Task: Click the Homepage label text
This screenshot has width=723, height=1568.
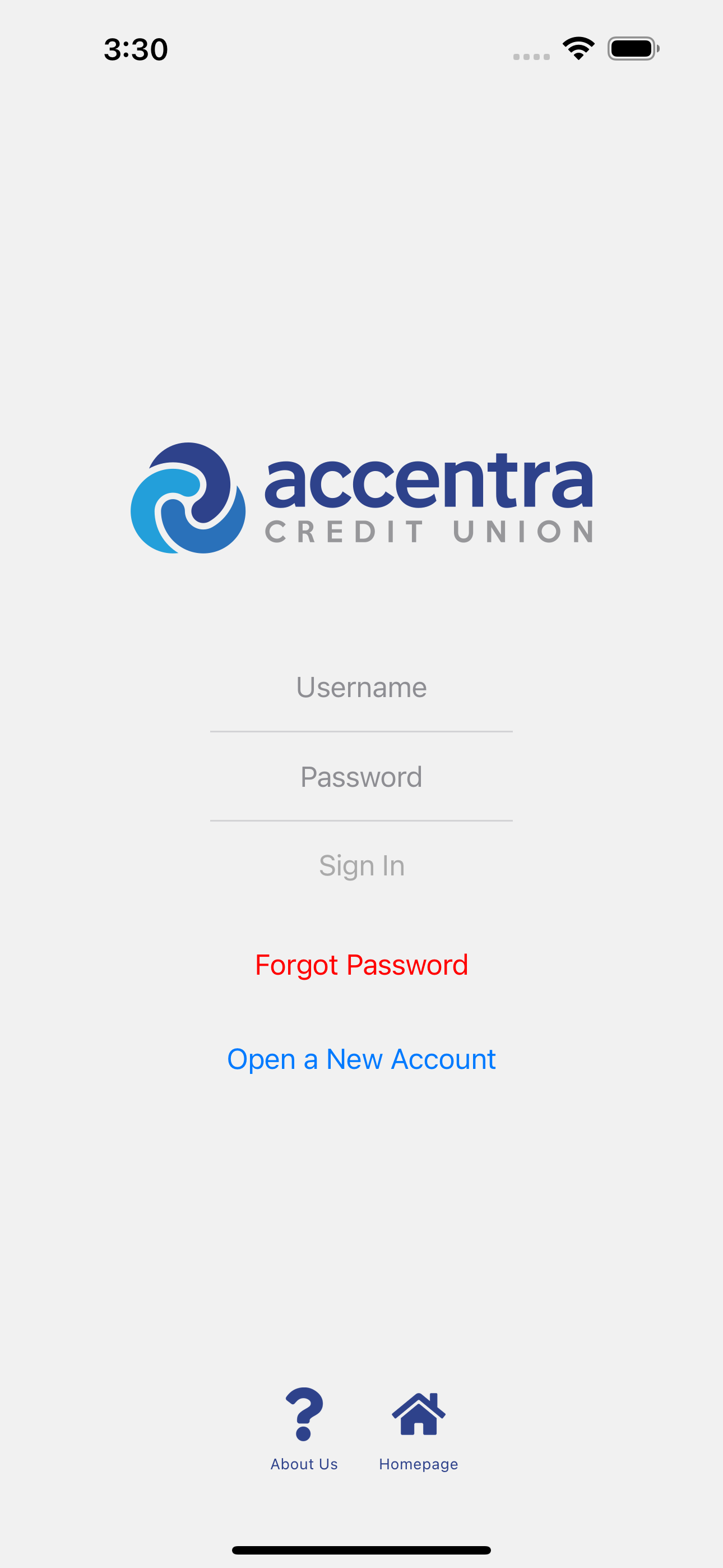Action: [x=418, y=1463]
